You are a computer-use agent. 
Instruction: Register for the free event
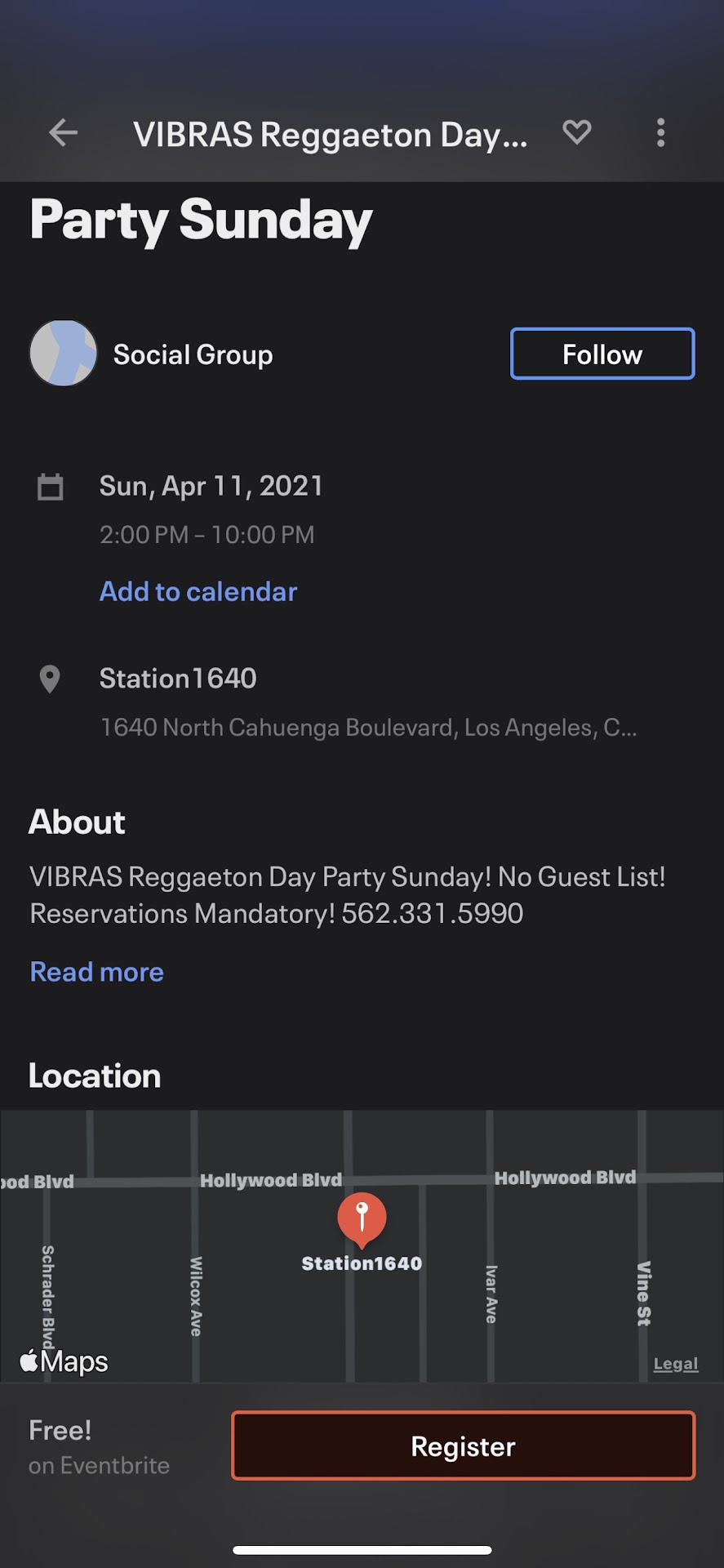[463, 1446]
